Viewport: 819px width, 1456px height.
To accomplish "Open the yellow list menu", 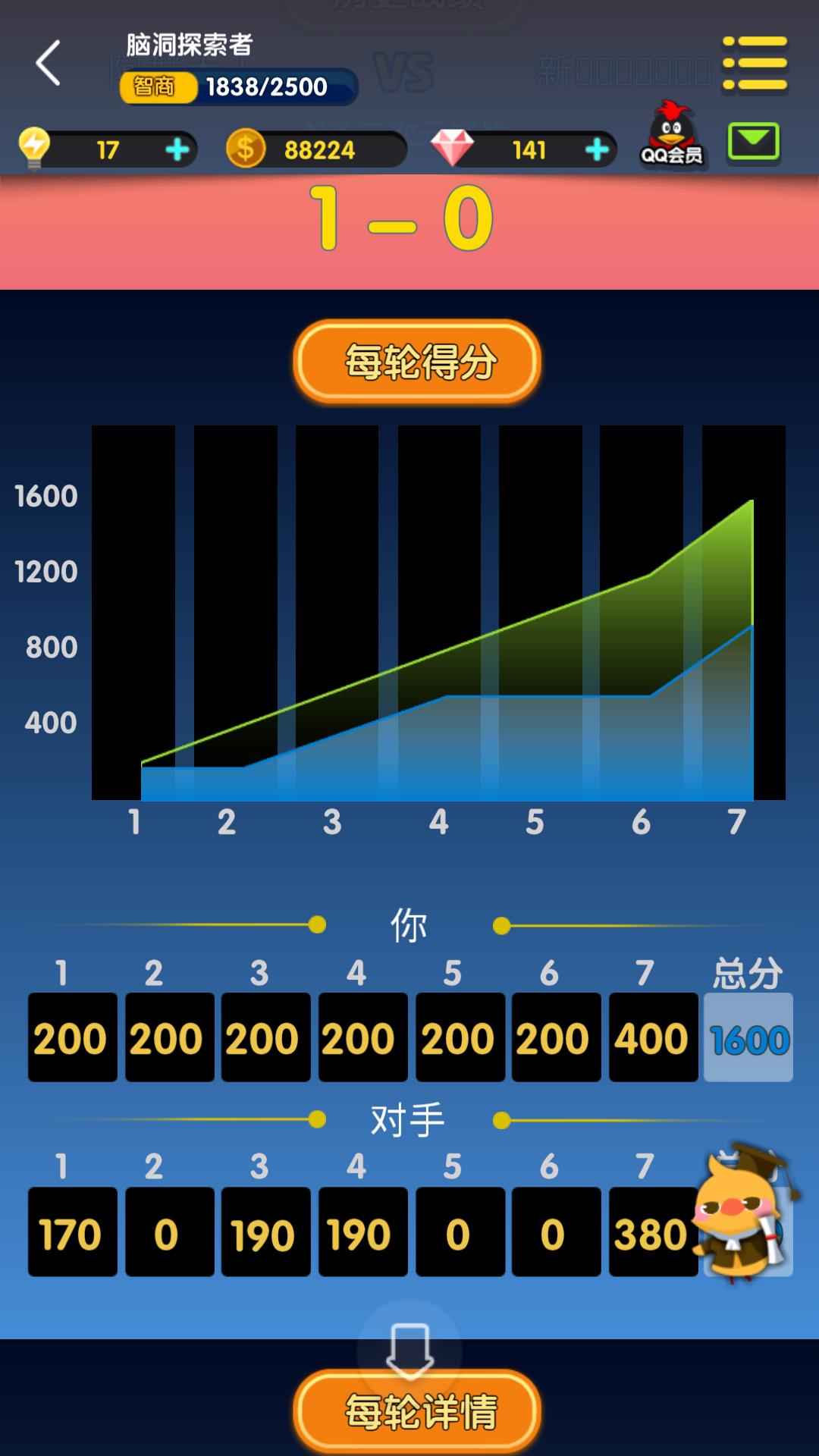I will pyautogui.click(x=755, y=63).
